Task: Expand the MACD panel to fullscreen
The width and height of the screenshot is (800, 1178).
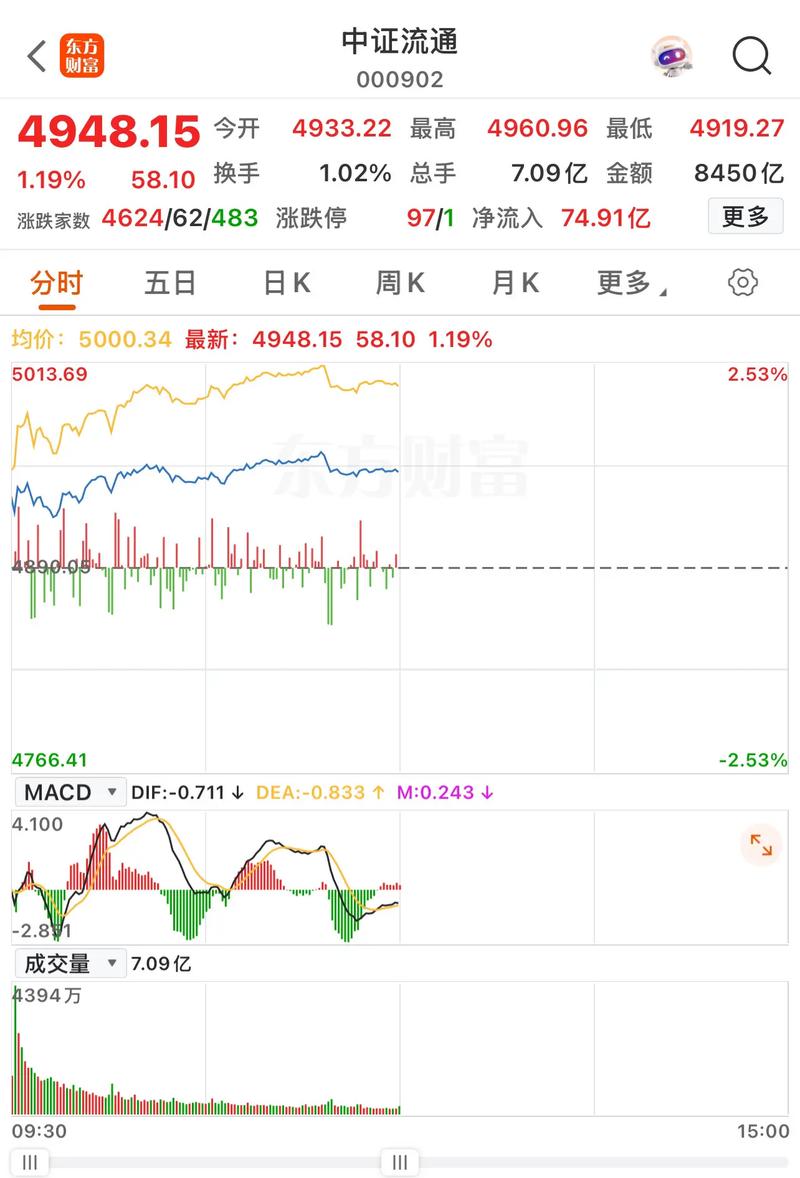Action: (x=762, y=845)
